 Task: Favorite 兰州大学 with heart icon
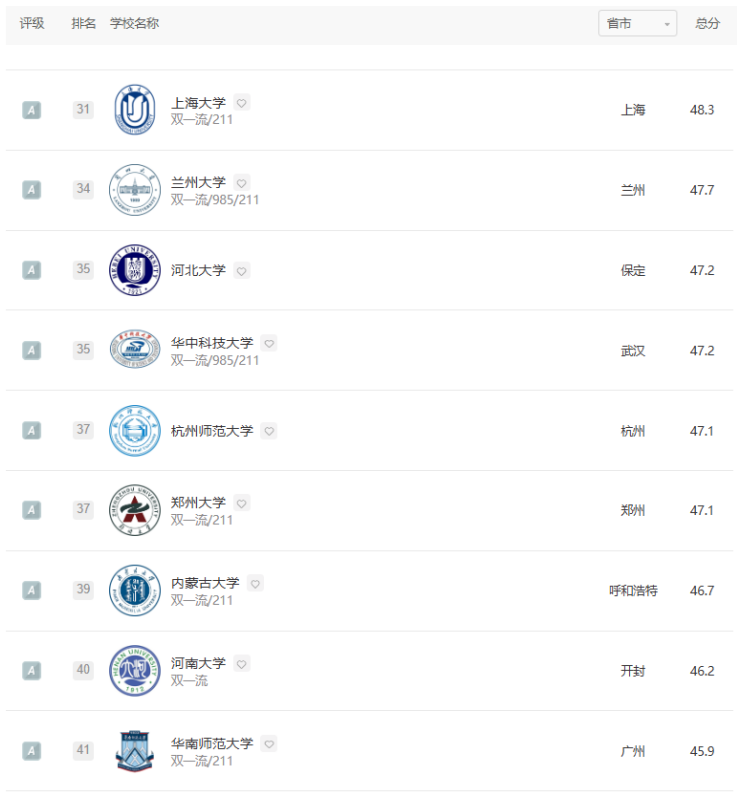pyautogui.click(x=242, y=183)
